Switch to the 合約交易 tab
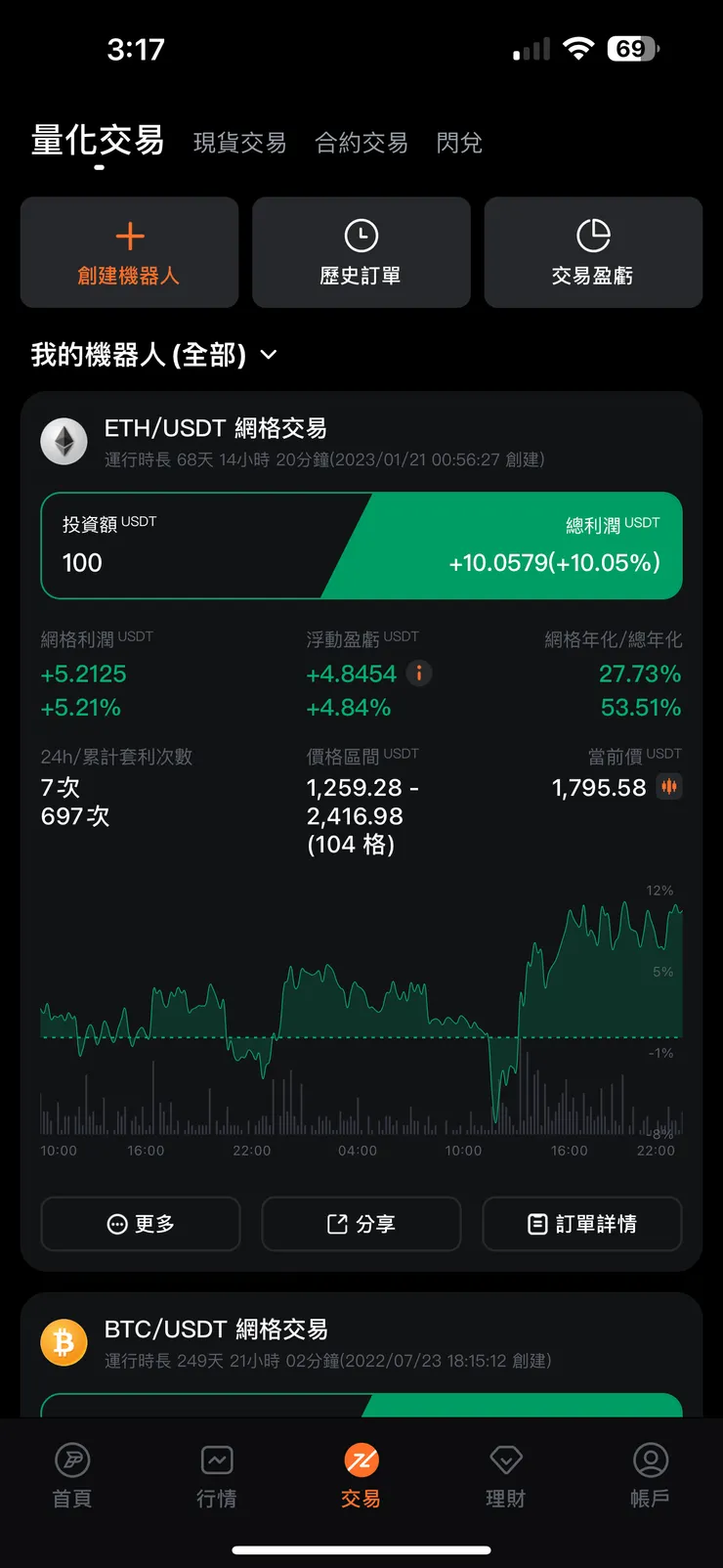The image size is (723, 1568). click(x=361, y=143)
